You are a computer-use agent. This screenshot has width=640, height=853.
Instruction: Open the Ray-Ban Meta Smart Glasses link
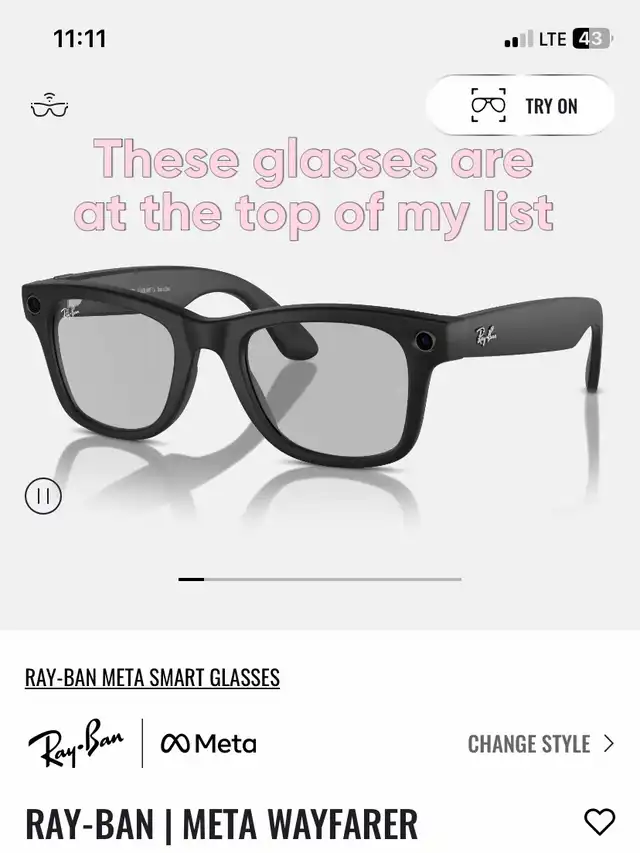(152, 678)
